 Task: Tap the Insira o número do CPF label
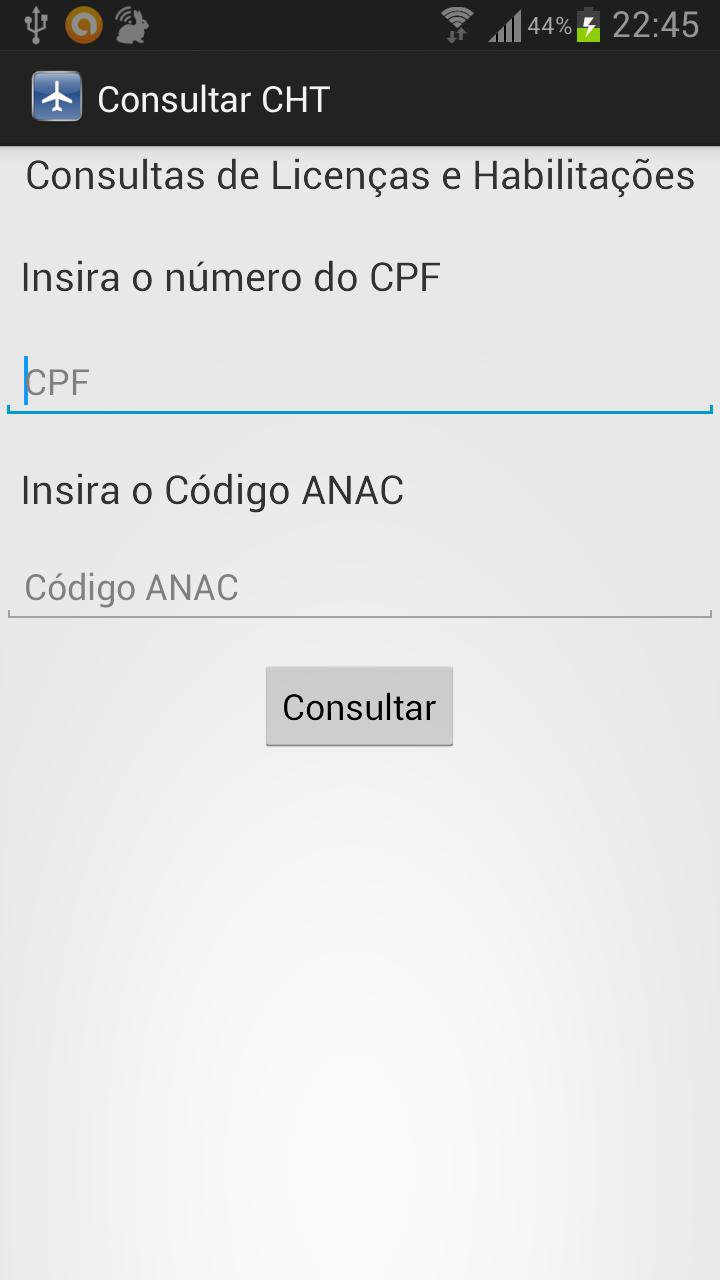click(x=230, y=277)
